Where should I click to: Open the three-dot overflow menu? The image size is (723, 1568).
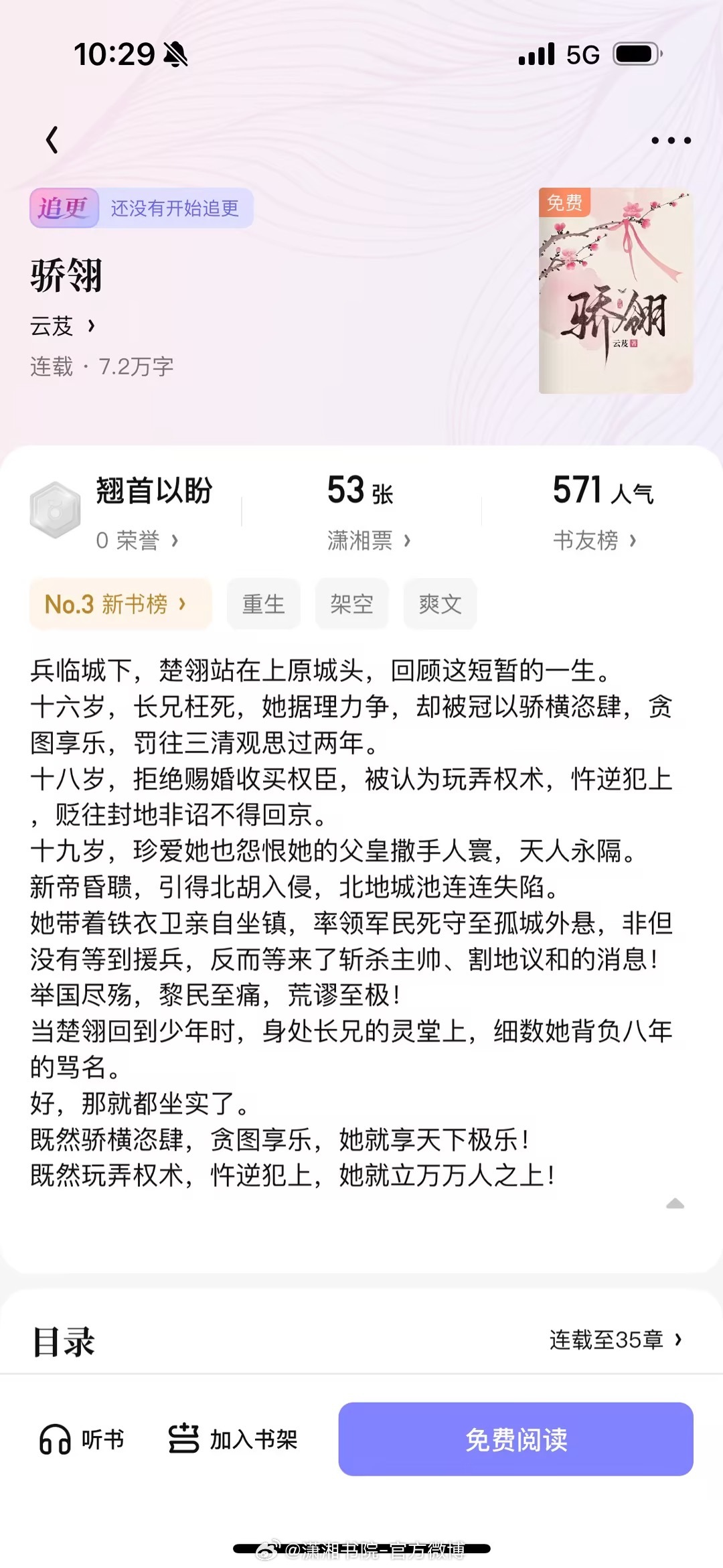click(x=671, y=141)
